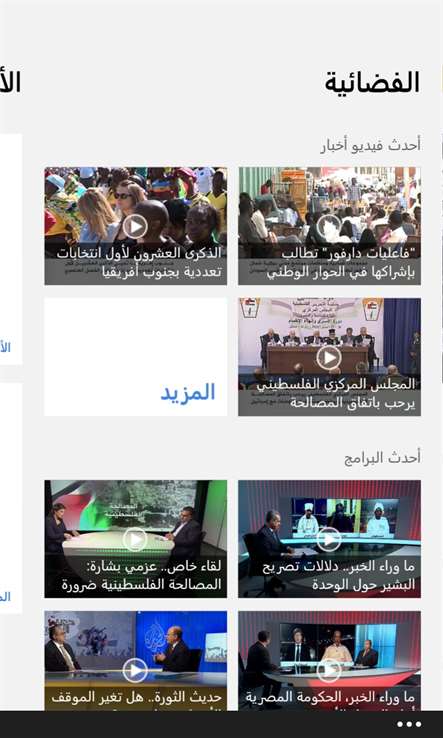
Task: Open the South Africa elections anniversary video
Action: pos(136,226)
